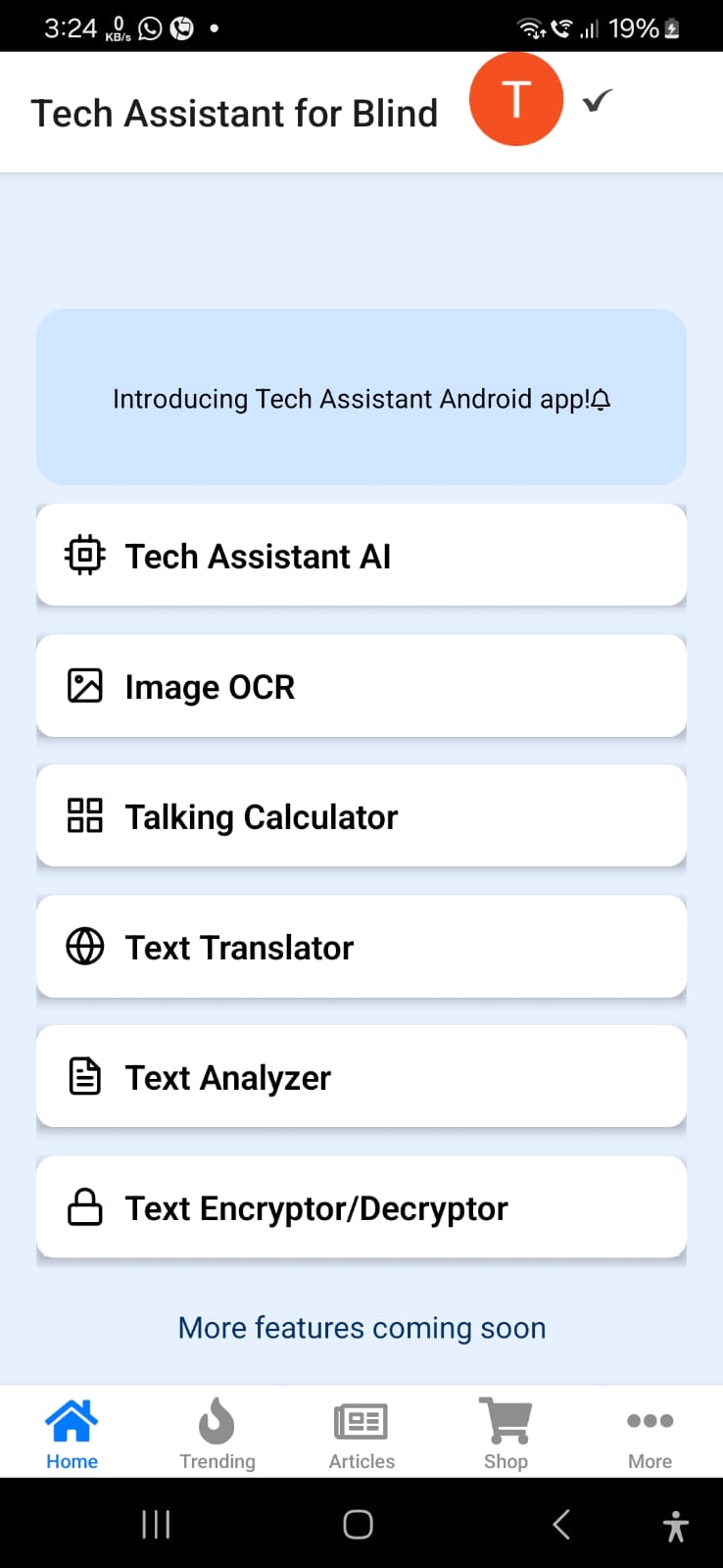
Task: Select the Text Analyzer tool
Action: [361, 1077]
